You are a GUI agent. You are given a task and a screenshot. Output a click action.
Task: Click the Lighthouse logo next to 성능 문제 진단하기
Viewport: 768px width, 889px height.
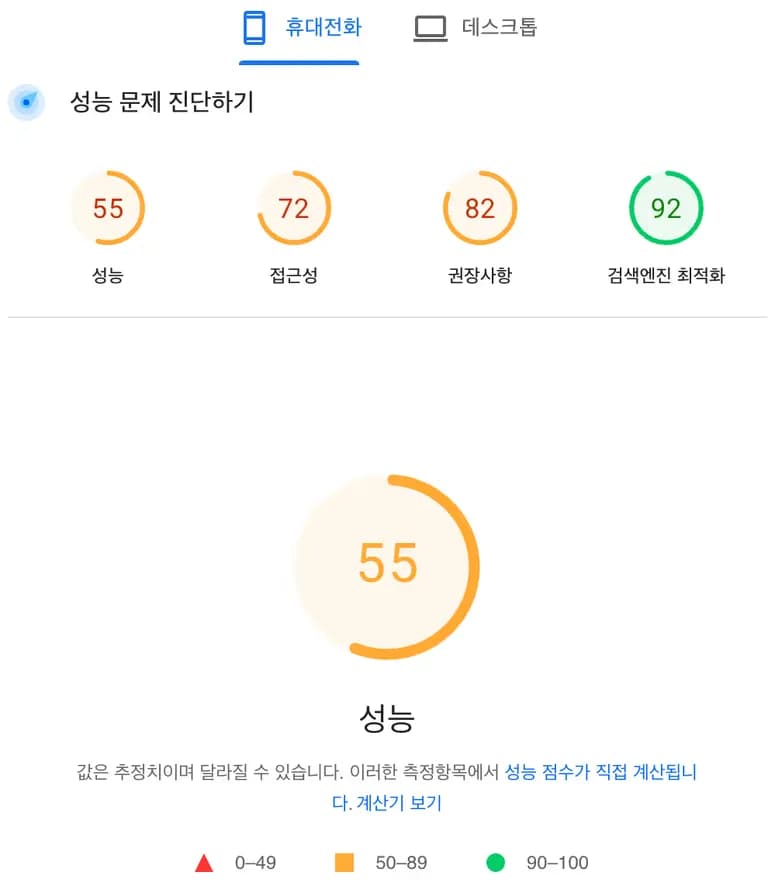[26, 103]
